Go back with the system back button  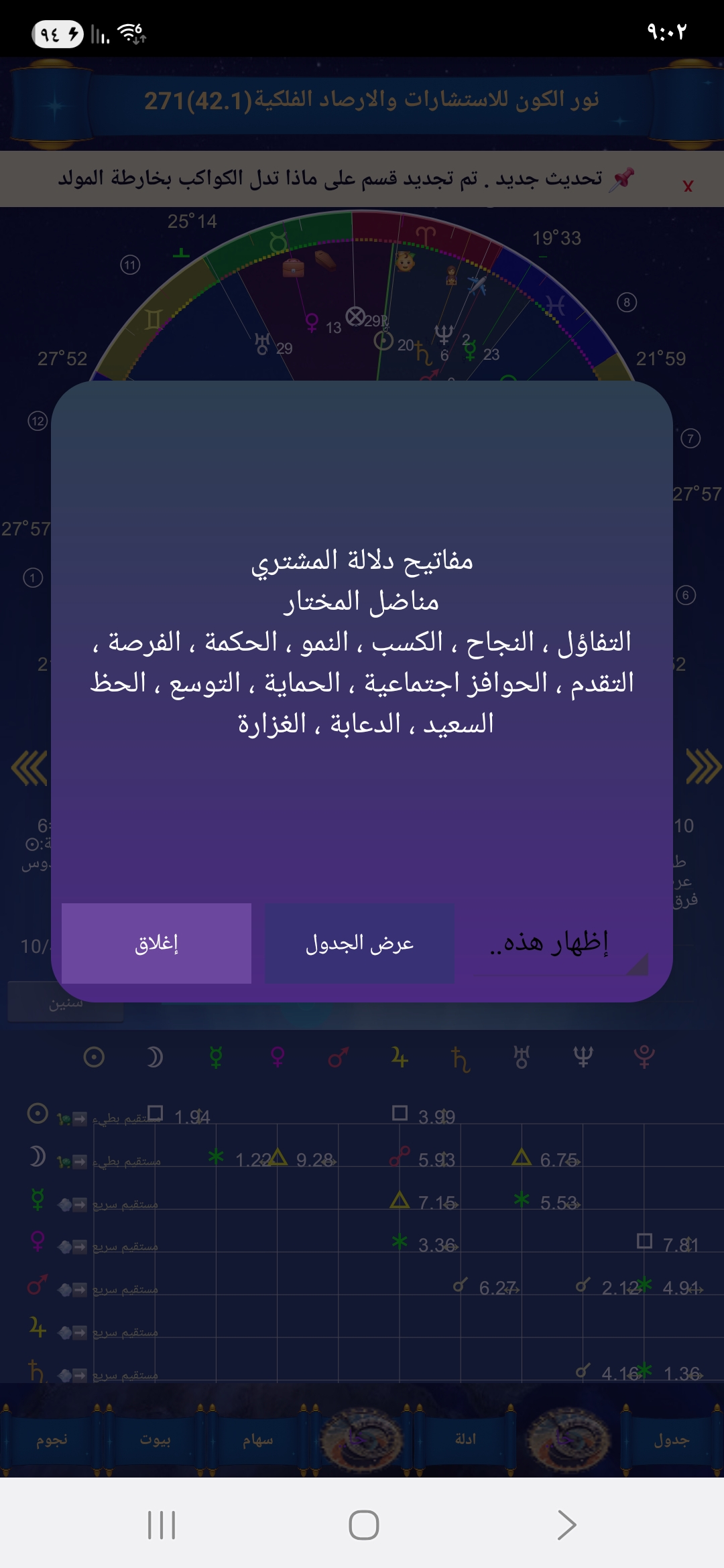click(x=566, y=1526)
